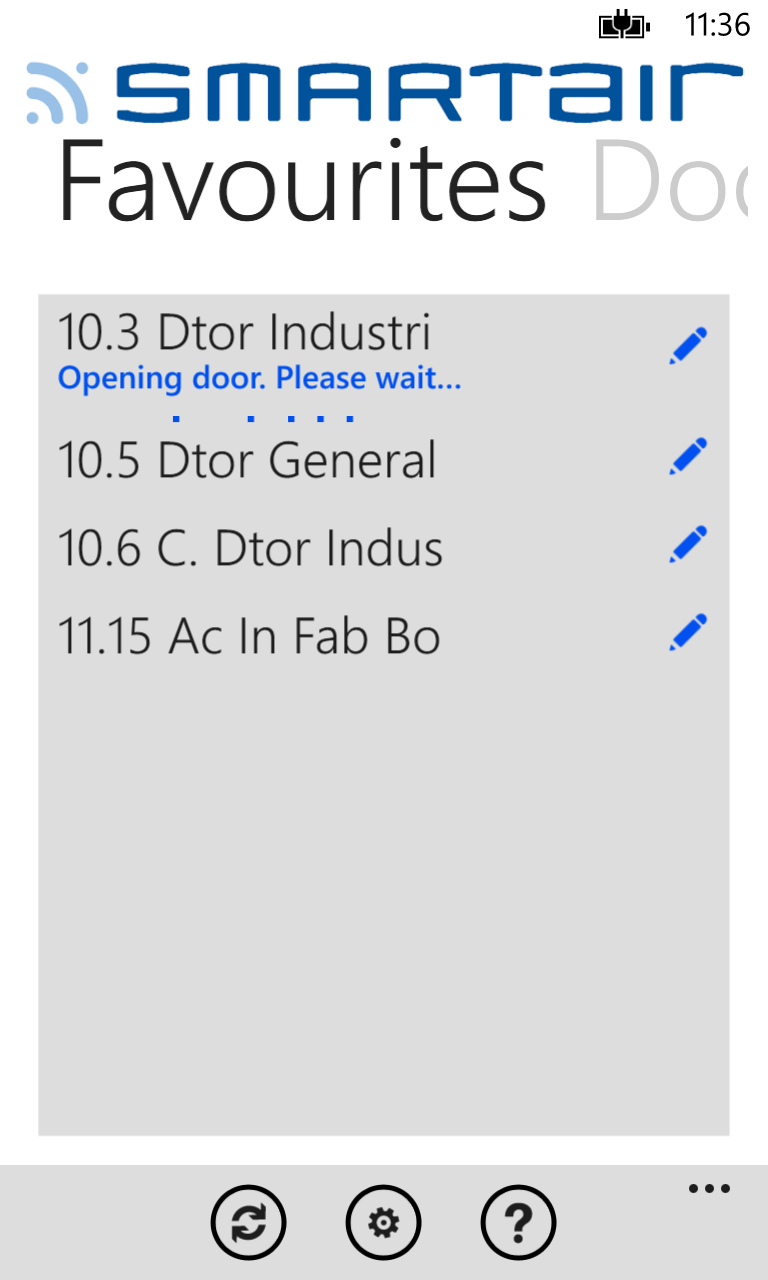Switch to the Doors pivot tab
Viewport: 768px width, 1280px height.
tap(670, 182)
